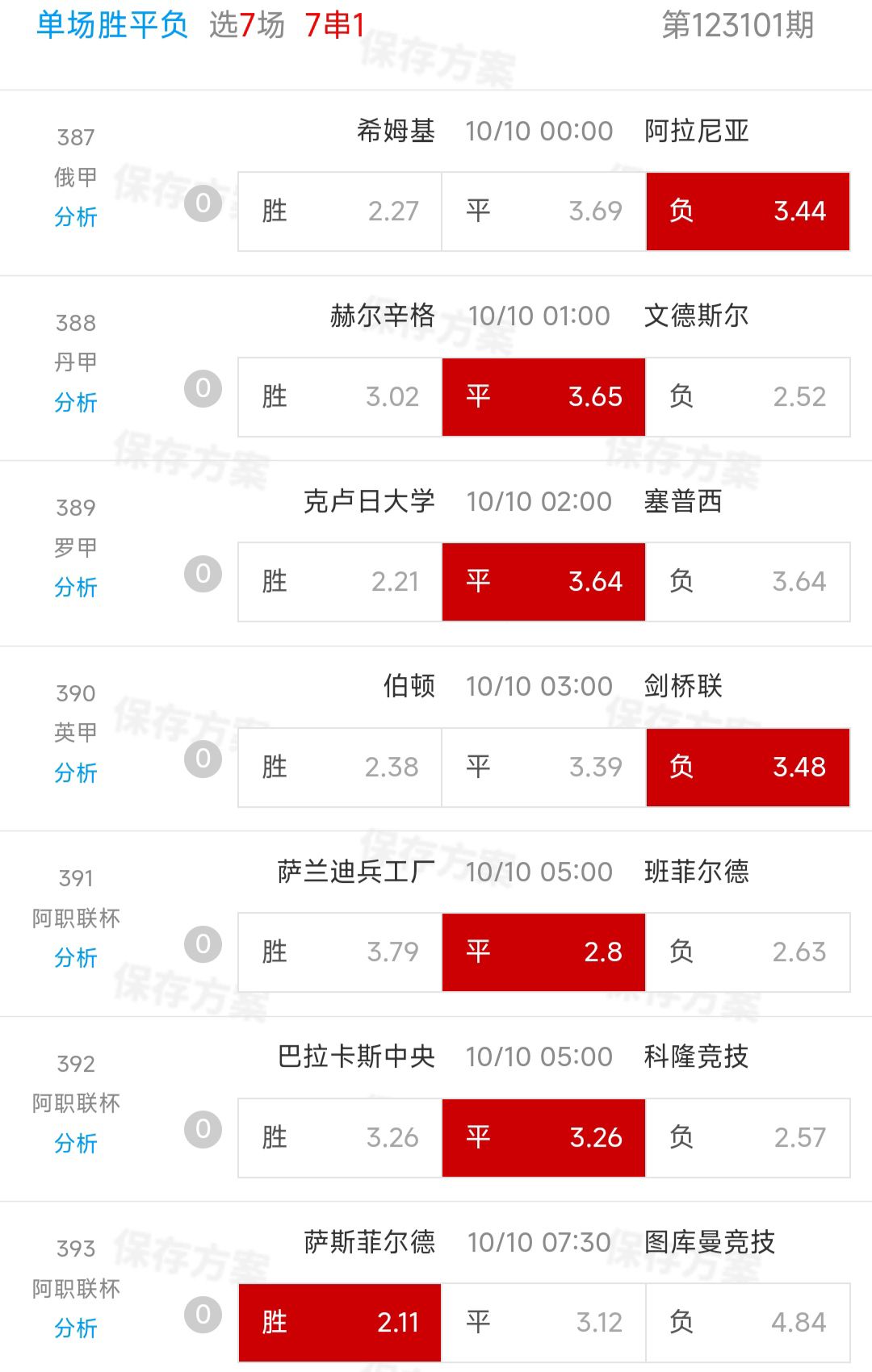Open 分析 for match 390 伯顿
This screenshot has width=872, height=1372.
[75, 772]
